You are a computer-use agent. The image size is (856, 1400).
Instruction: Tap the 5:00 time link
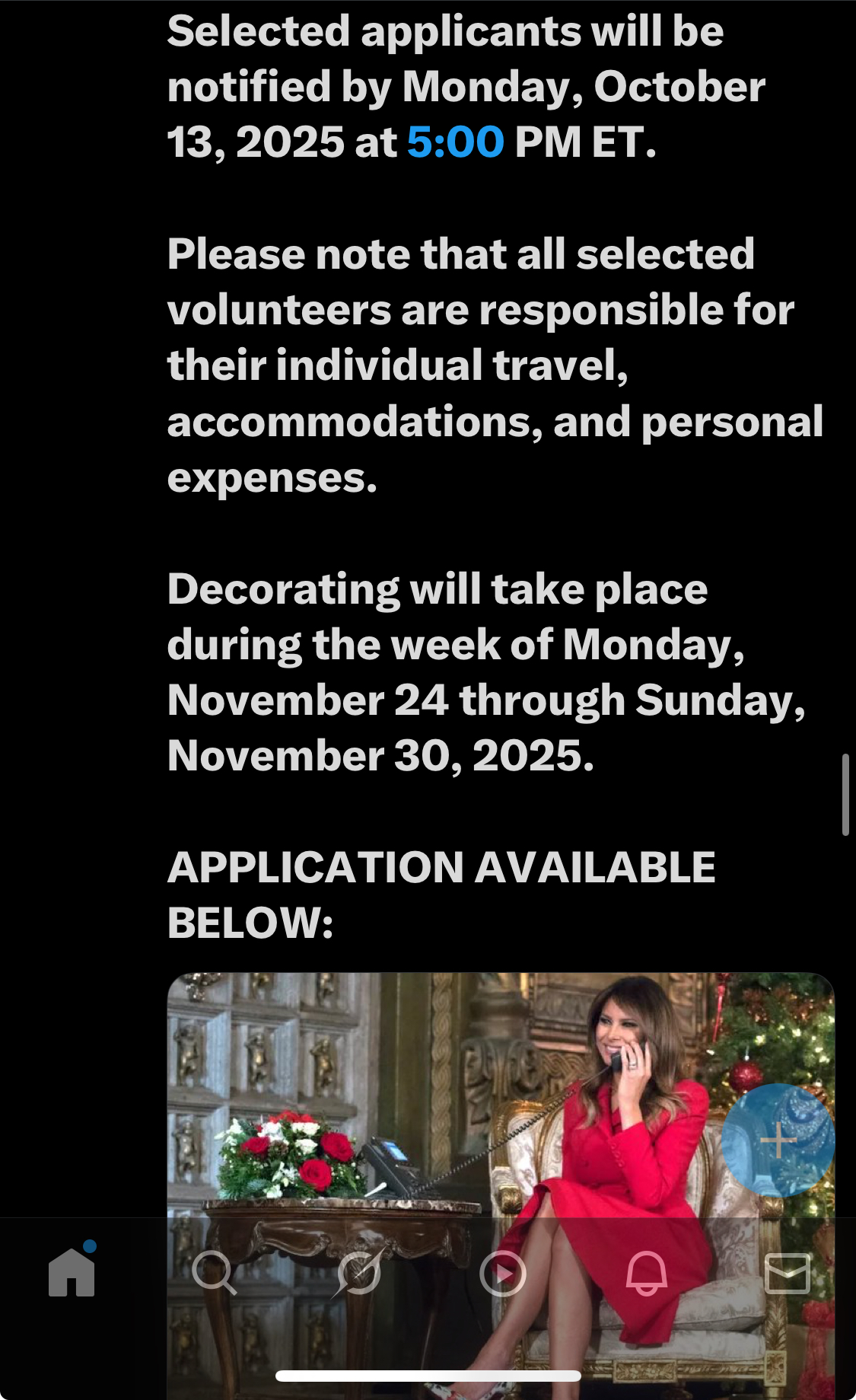pyautogui.click(x=455, y=142)
